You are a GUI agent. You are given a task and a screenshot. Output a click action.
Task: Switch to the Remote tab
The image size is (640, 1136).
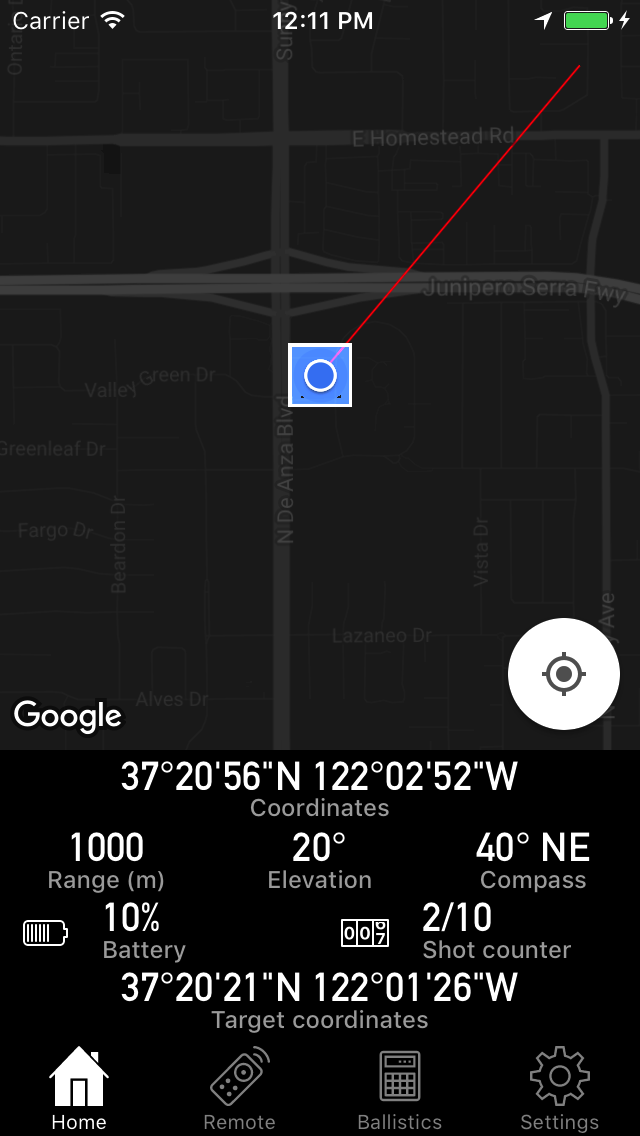(240, 1088)
